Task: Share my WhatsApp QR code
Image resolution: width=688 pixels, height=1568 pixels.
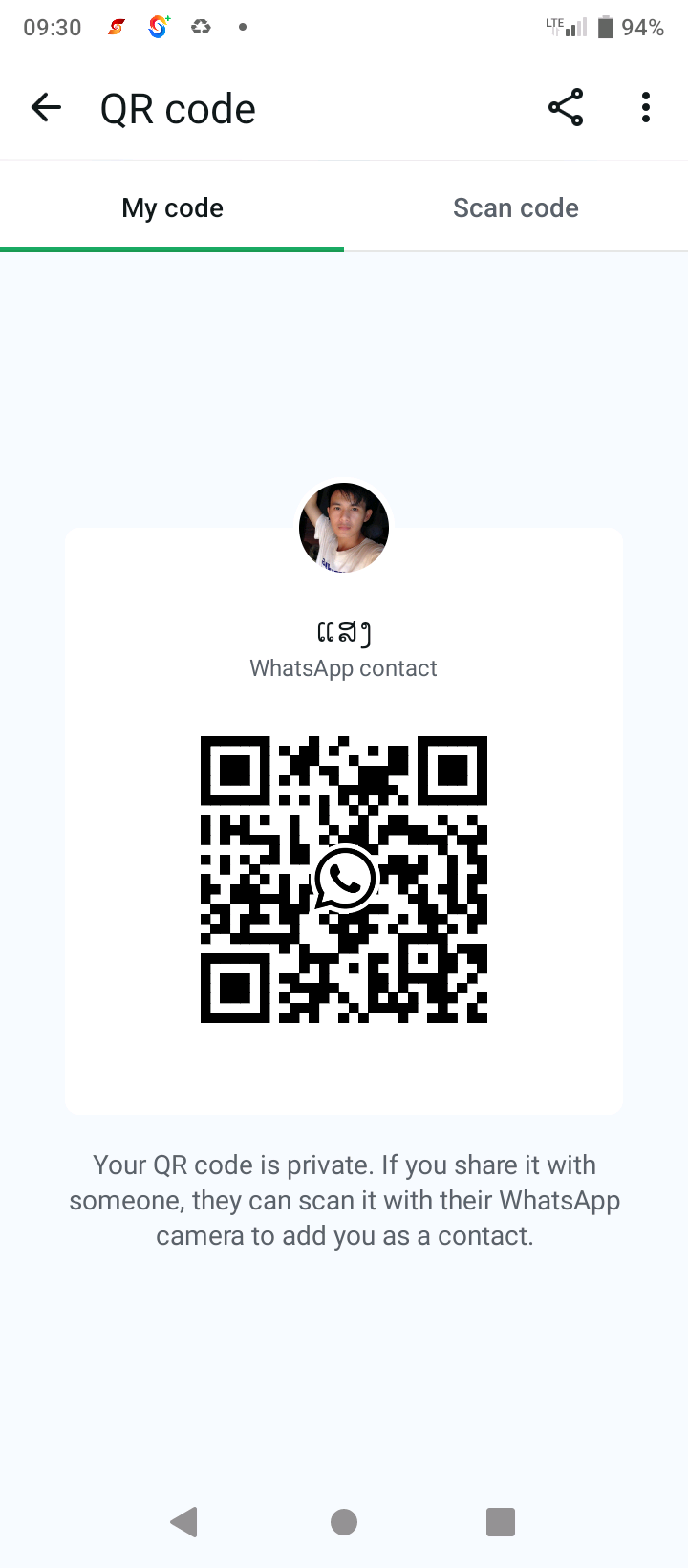Action: [566, 108]
